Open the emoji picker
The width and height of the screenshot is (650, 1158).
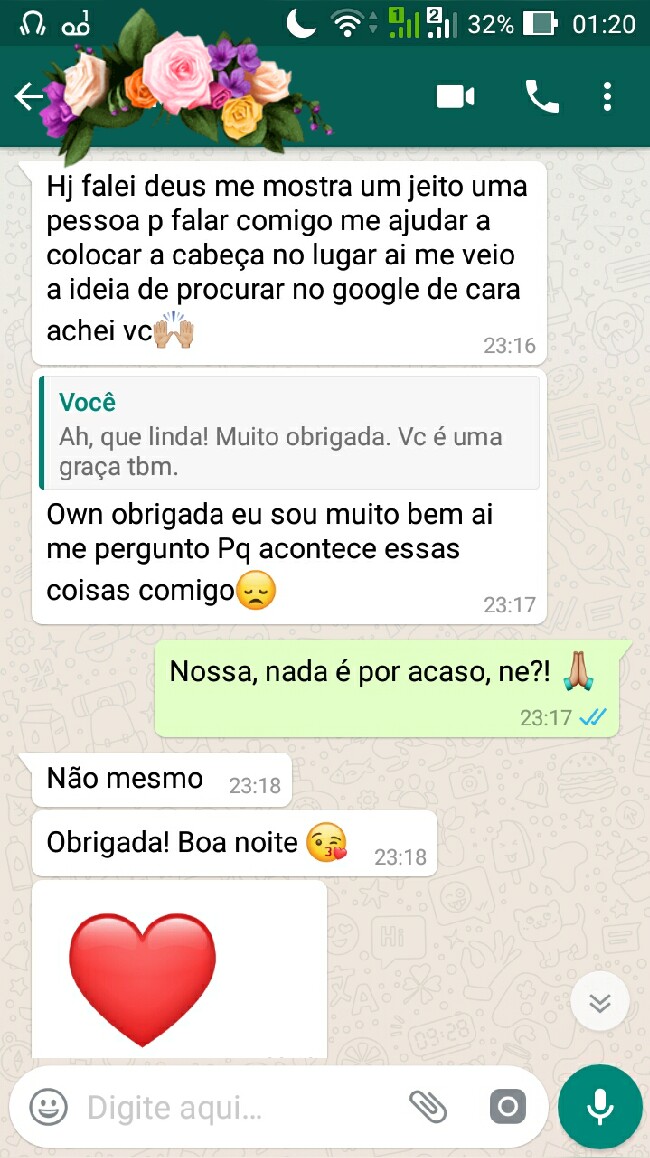pyautogui.click(x=48, y=1107)
